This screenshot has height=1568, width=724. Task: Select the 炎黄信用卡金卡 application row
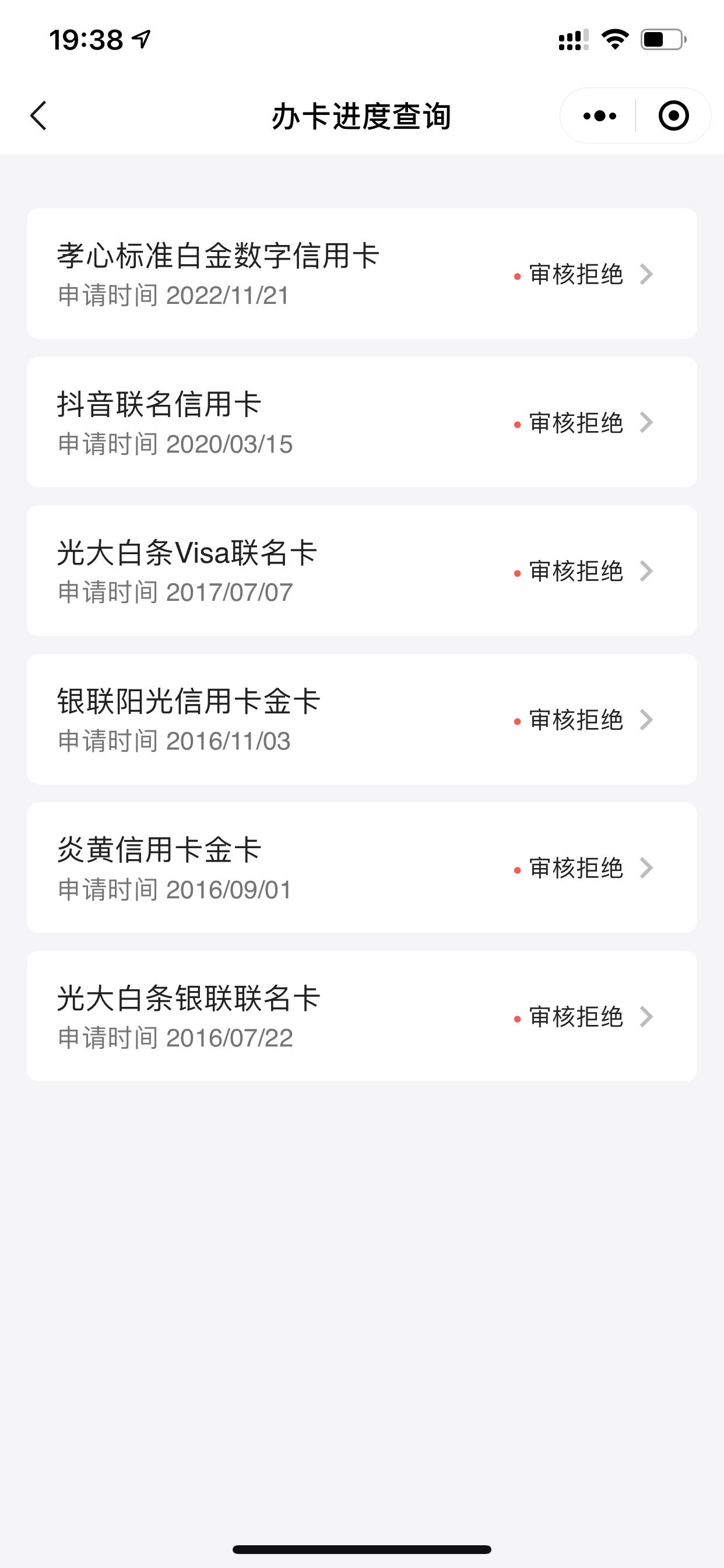coord(362,867)
